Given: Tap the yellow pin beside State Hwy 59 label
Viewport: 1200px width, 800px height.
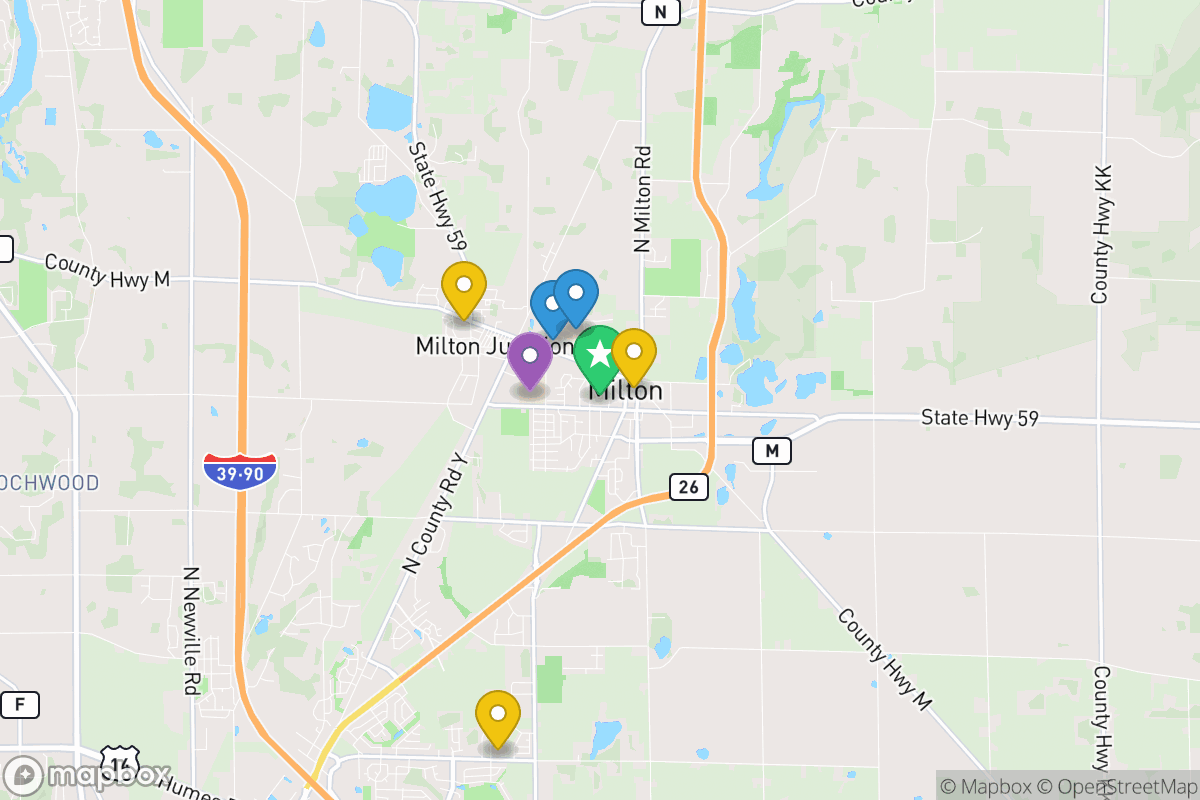Looking at the screenshot, I should click(x=464, y=287).
